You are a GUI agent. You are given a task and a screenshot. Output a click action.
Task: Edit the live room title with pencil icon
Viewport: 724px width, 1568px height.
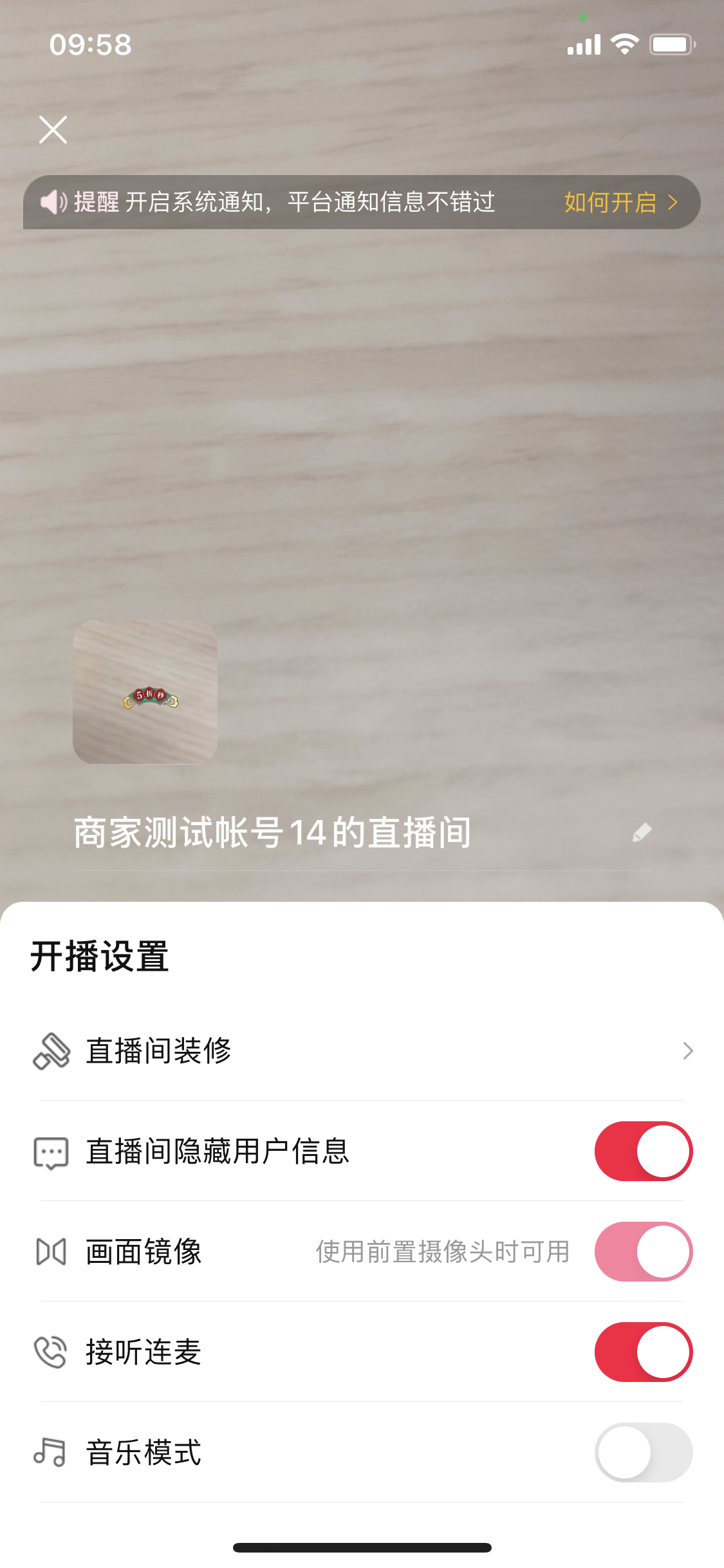pyautogui.click(x=642, y=832)
